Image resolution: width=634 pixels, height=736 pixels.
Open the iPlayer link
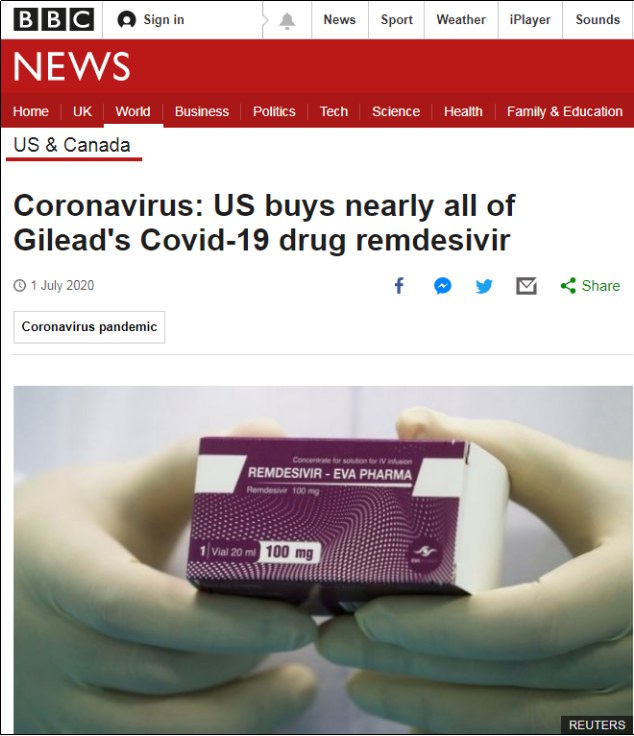tap(530, 20)
